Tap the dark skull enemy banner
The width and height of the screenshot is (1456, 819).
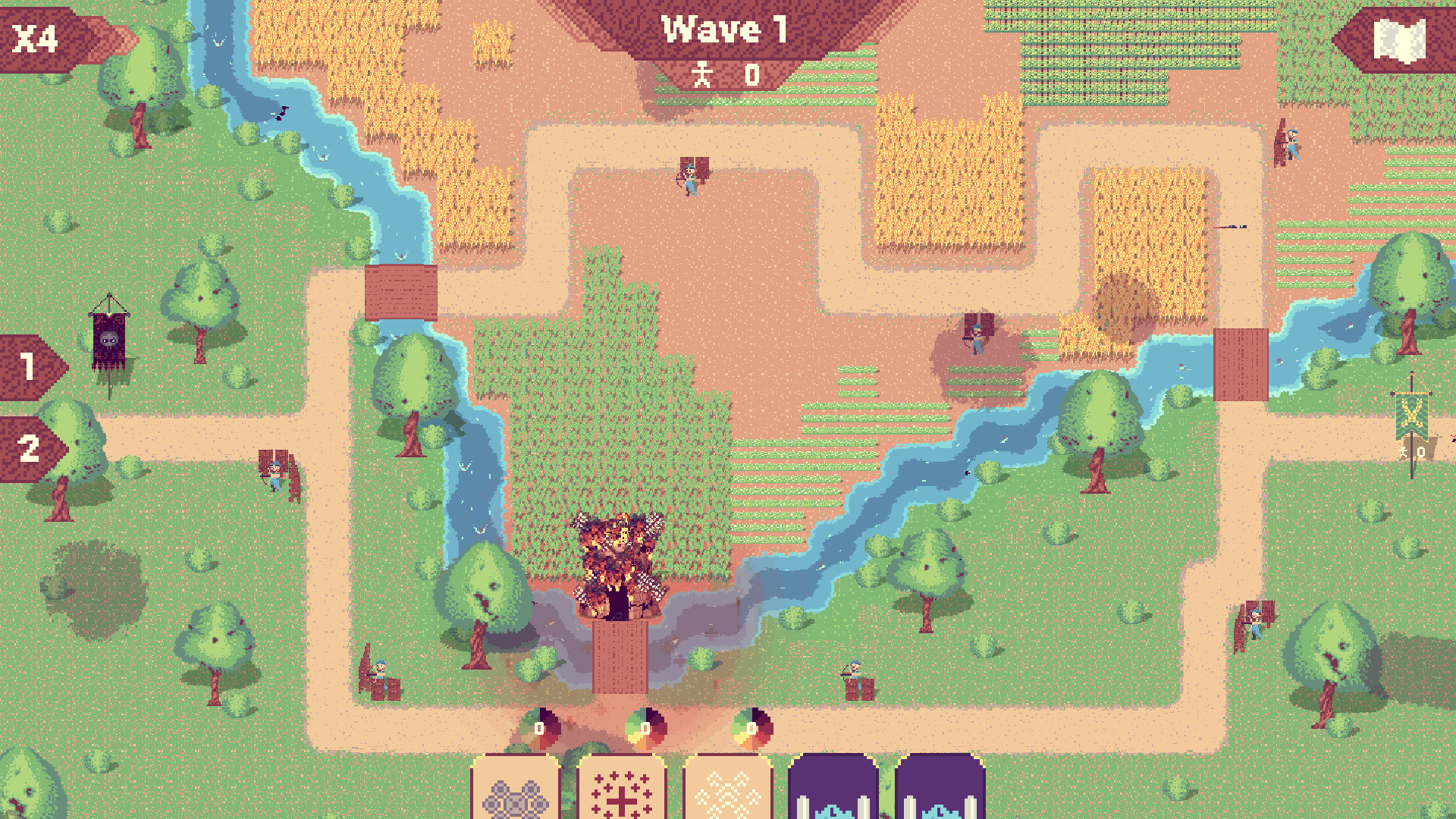pyautogui.click(x=109, y=341)
